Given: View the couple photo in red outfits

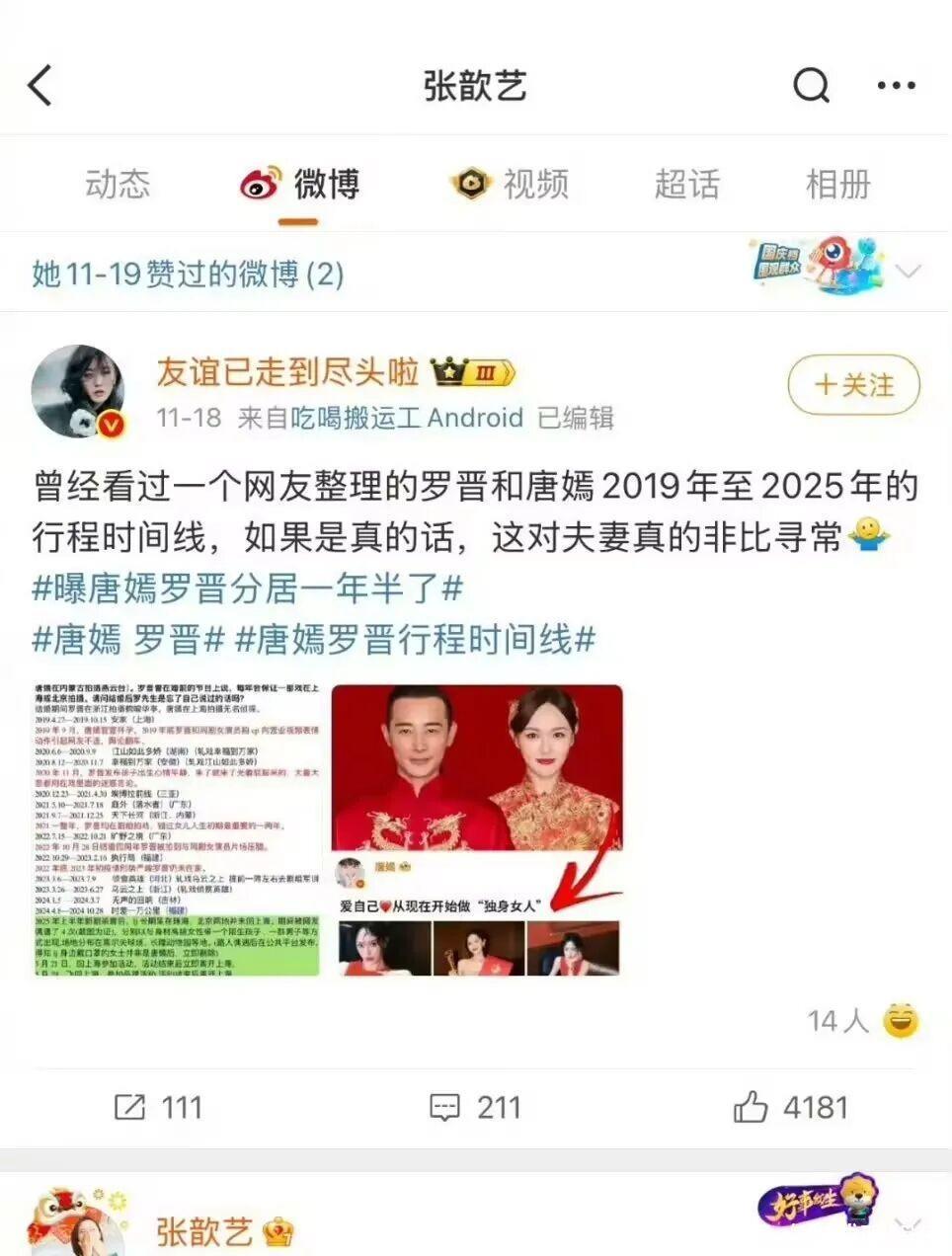Looking at the screenshot, I should pos(477,829).
